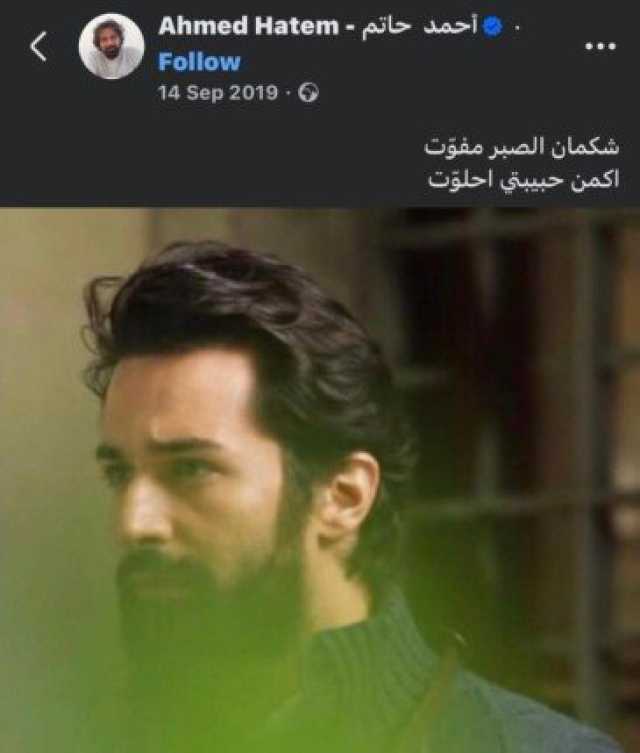Follow Ahmed Hatem

tap(199, 62)
